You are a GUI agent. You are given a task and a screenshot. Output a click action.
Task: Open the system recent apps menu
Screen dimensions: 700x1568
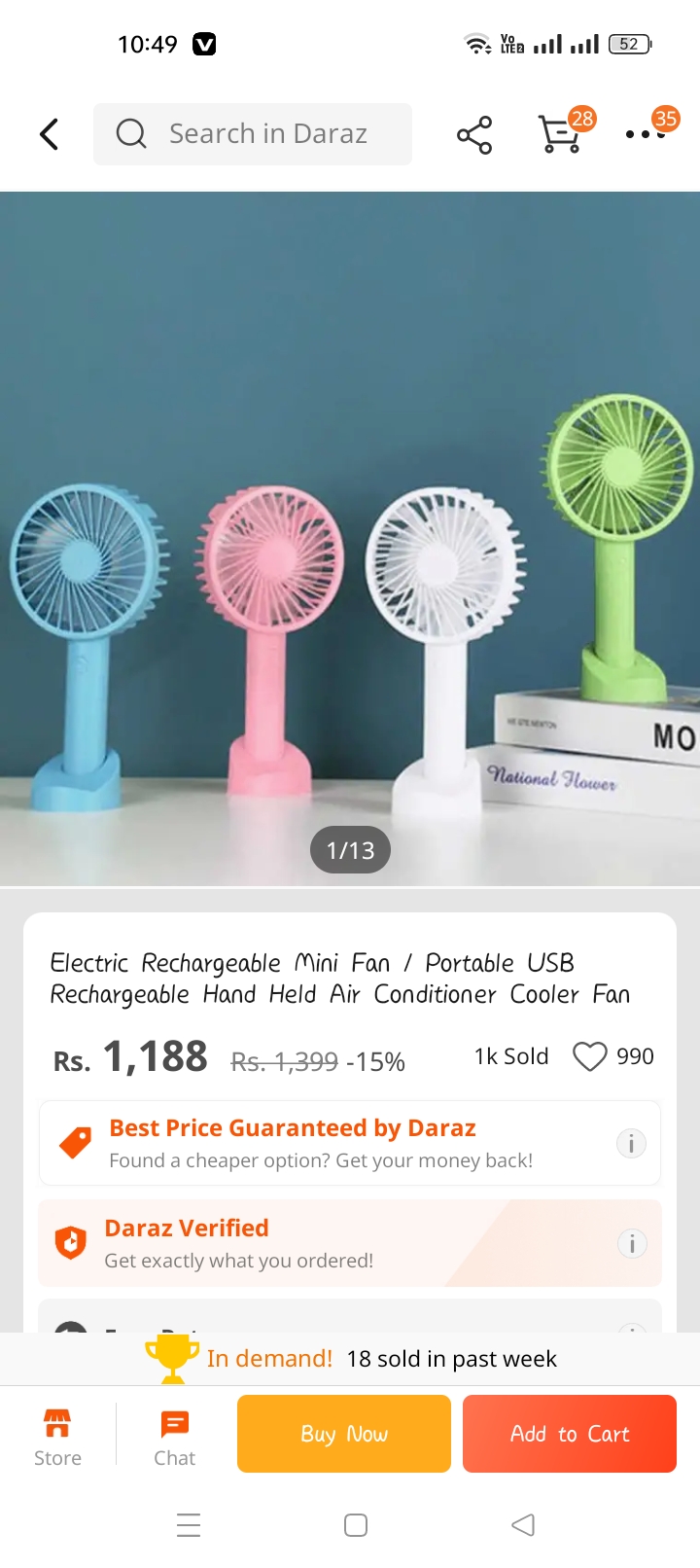tap(189, 1525)
